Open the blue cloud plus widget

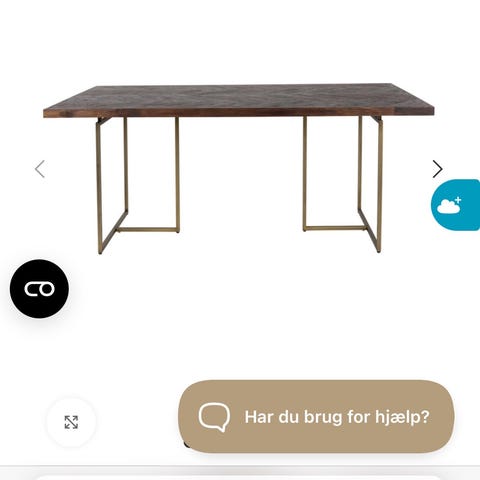pyautogui.click(x=455, y=205)
